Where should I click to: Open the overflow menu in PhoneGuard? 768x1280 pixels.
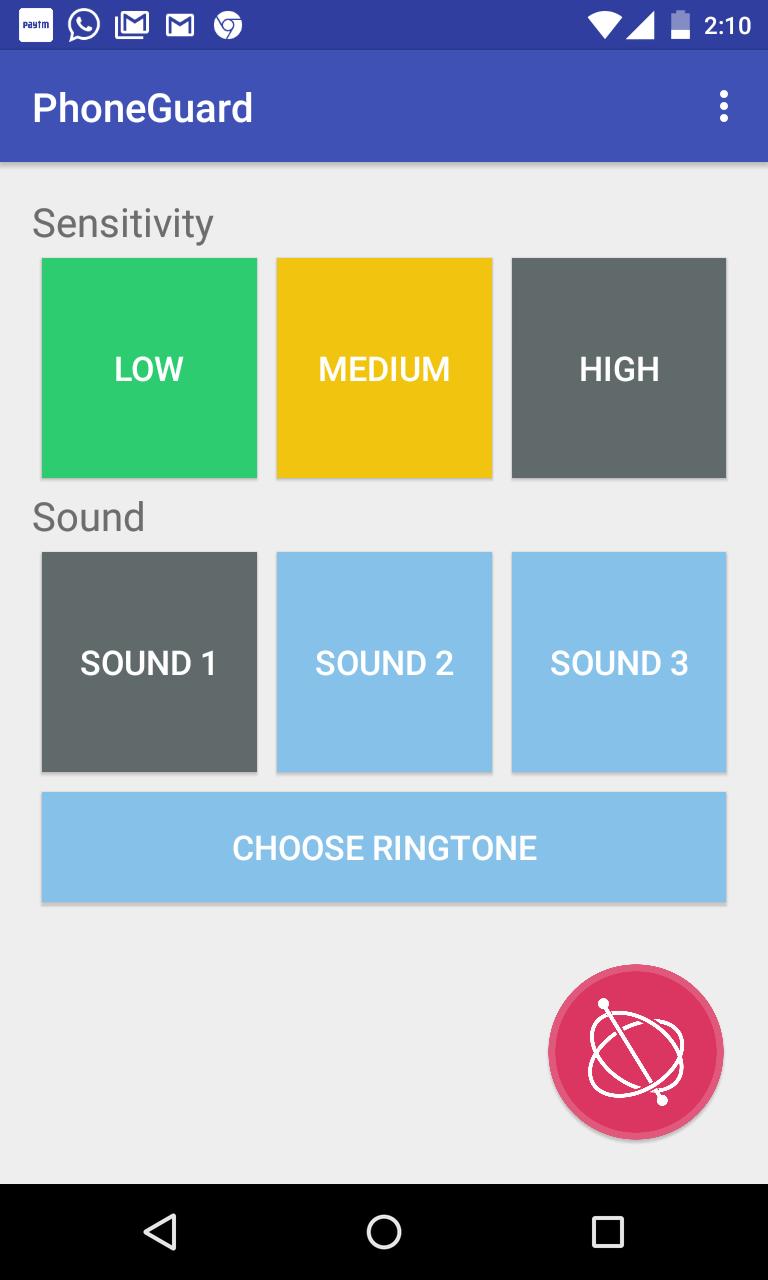point(723,107)
